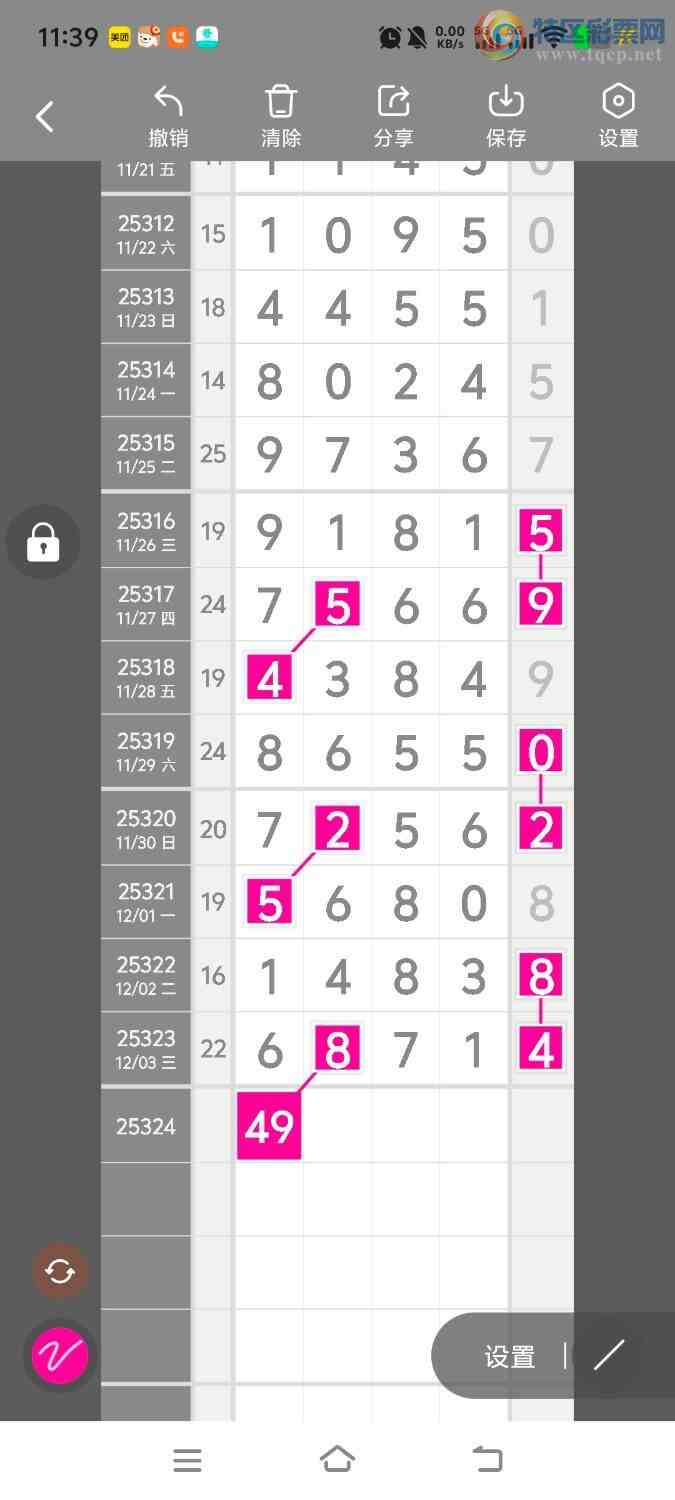
Task: Select the pink pen drawing tool
Action: (x=60, y=1356)
